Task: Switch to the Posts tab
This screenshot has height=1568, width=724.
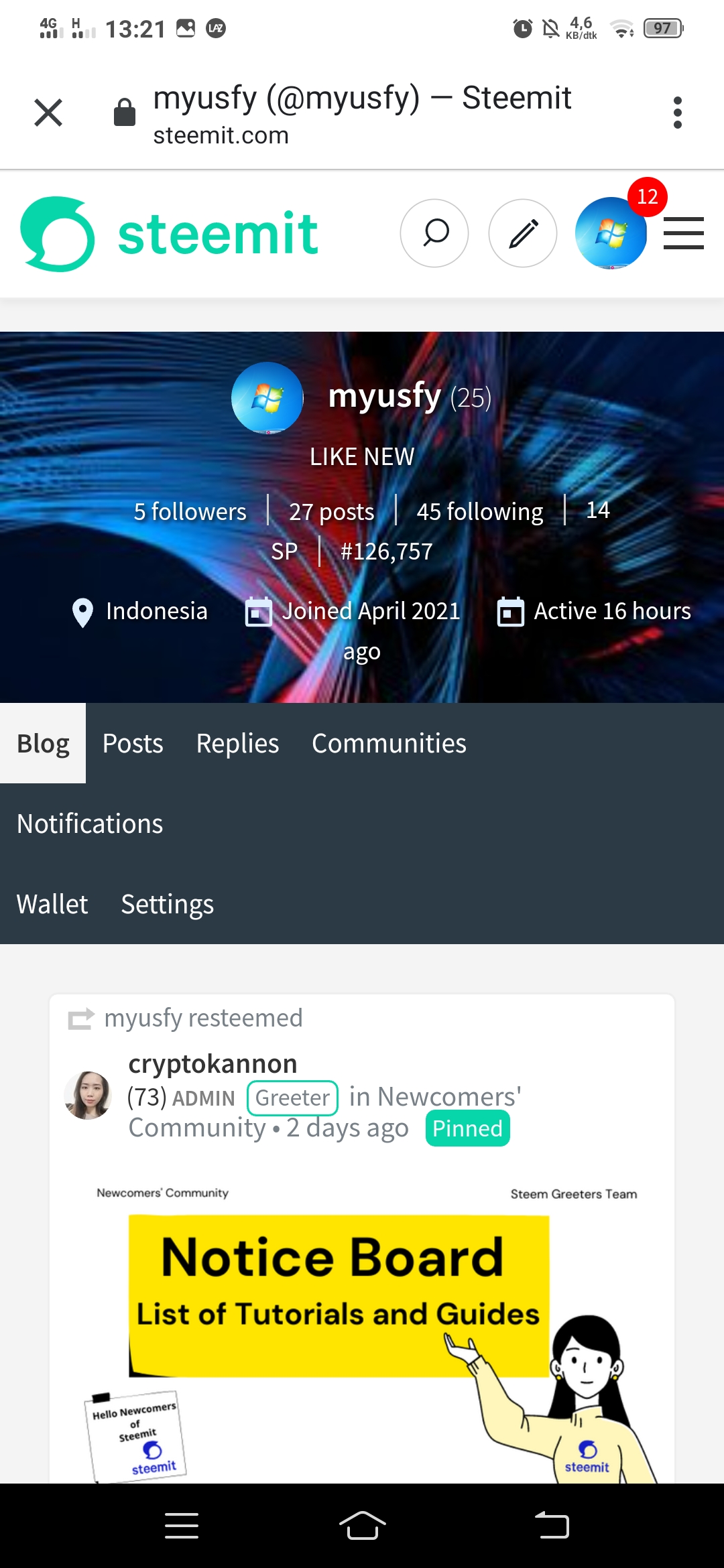Action: [133, 743]
